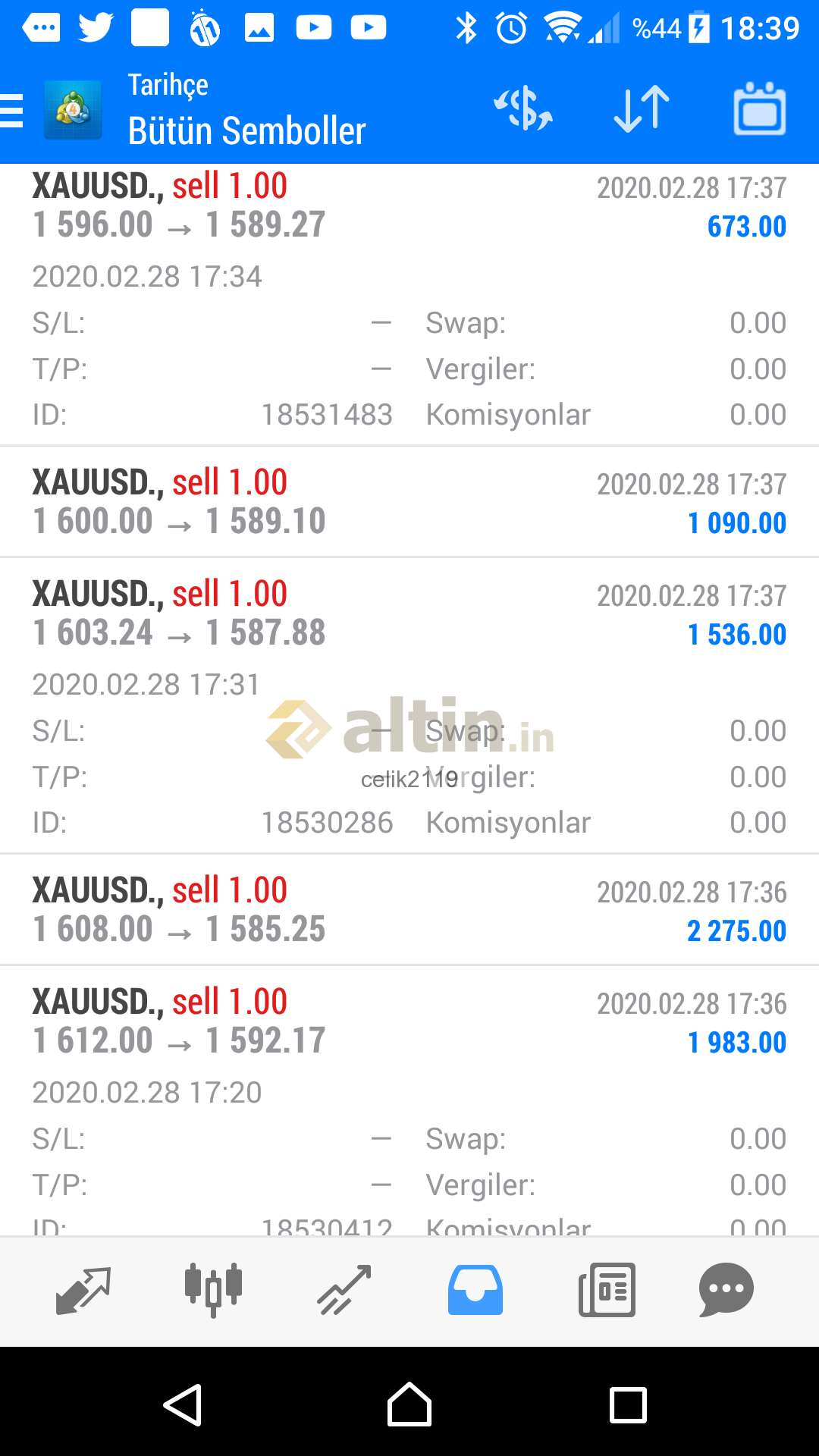Go back with the system back button

[x=183, y=1405]
